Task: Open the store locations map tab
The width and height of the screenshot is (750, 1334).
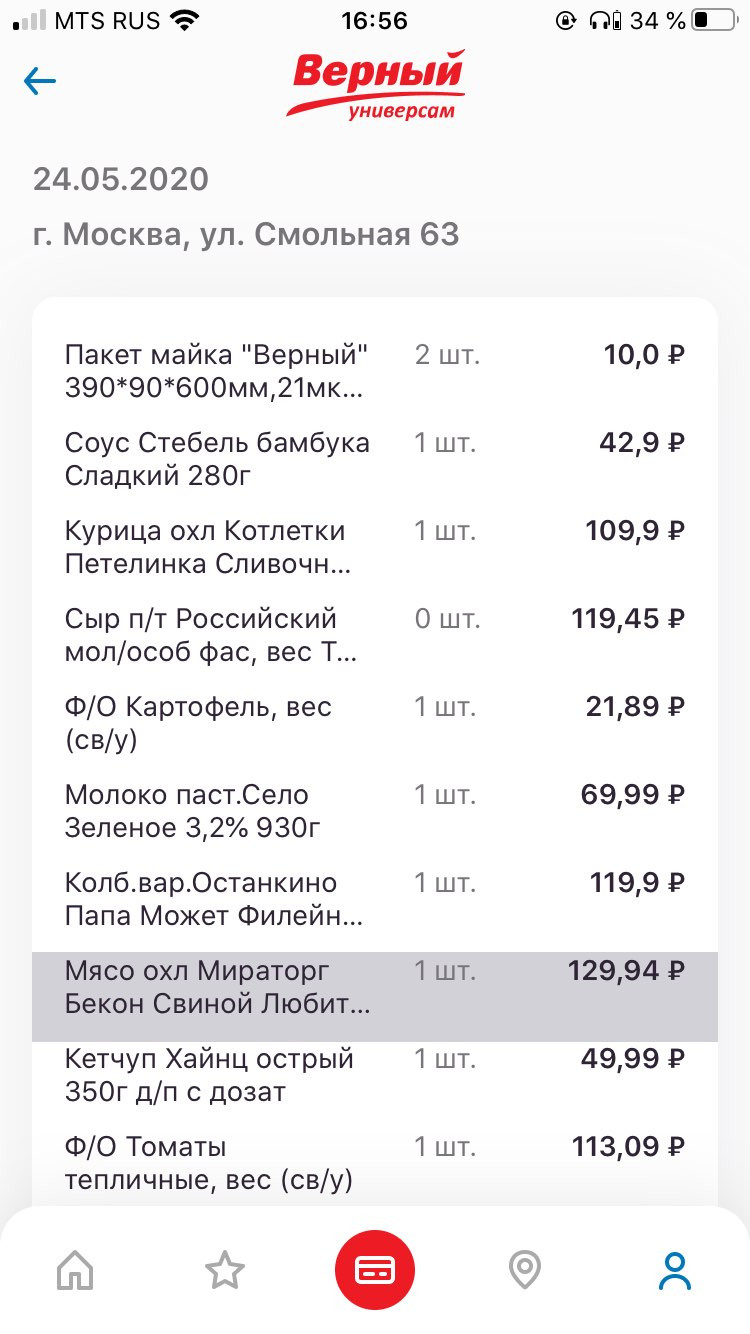Action: 525,1271
